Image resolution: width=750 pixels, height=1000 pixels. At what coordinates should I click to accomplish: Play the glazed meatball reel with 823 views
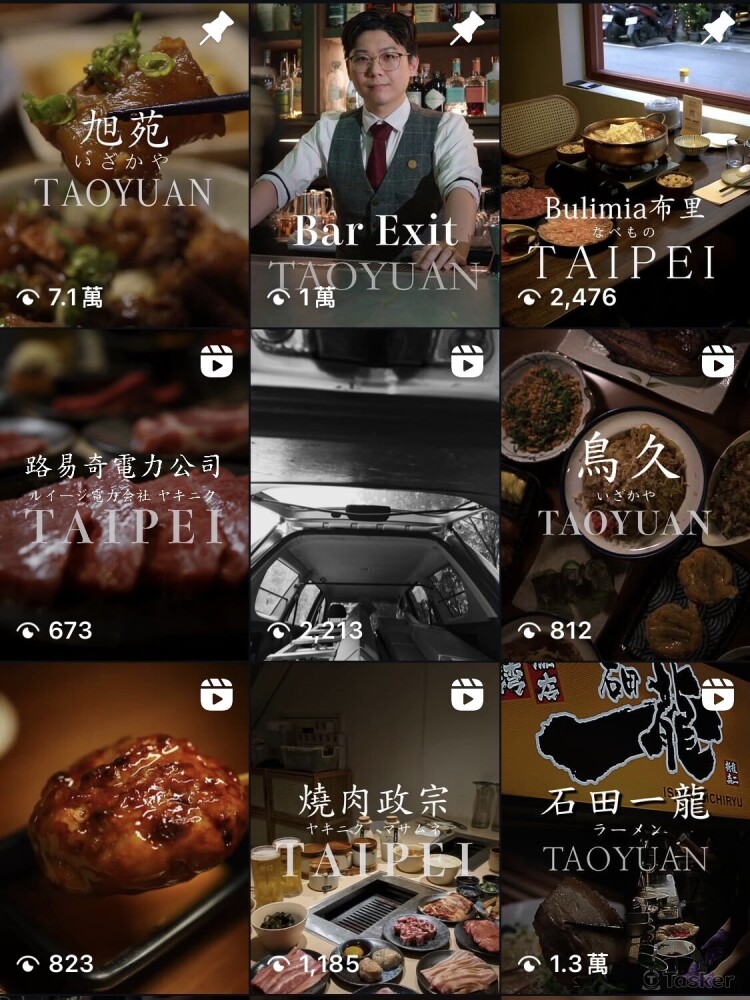pos(123,830)
